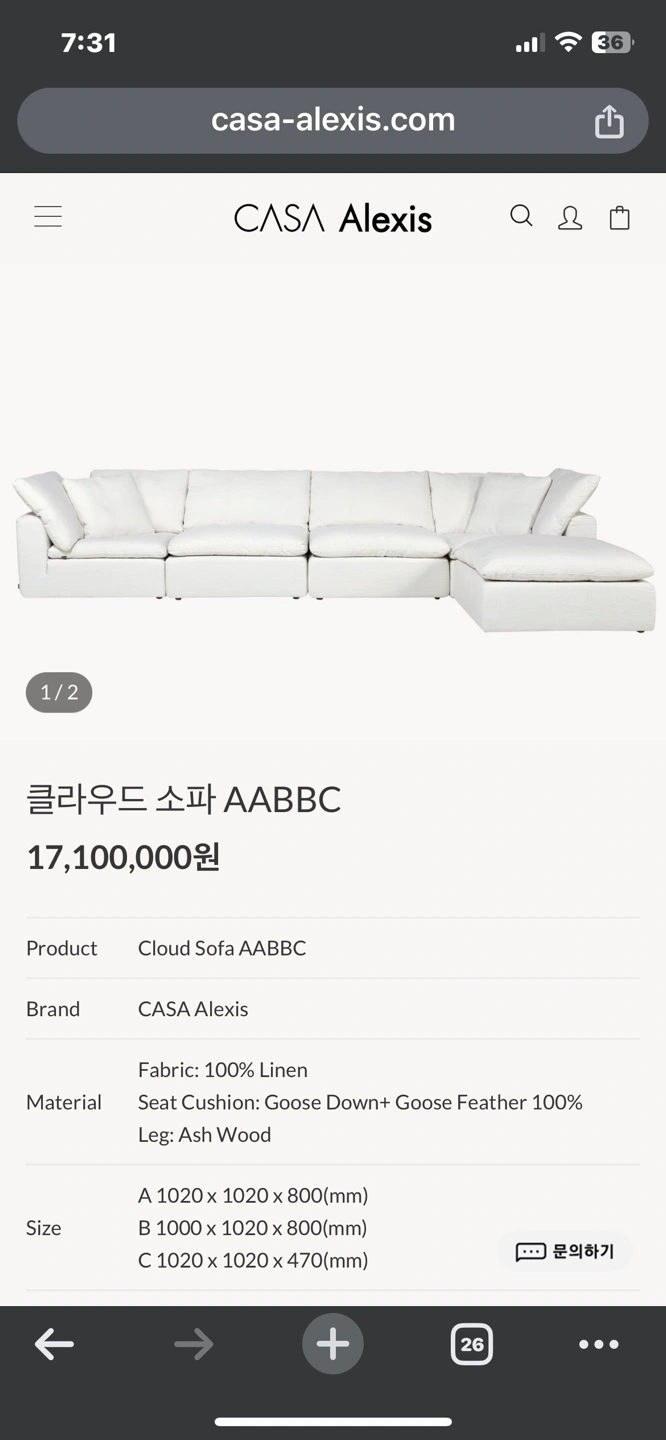Go back to the previous page

pos(54,1345)
